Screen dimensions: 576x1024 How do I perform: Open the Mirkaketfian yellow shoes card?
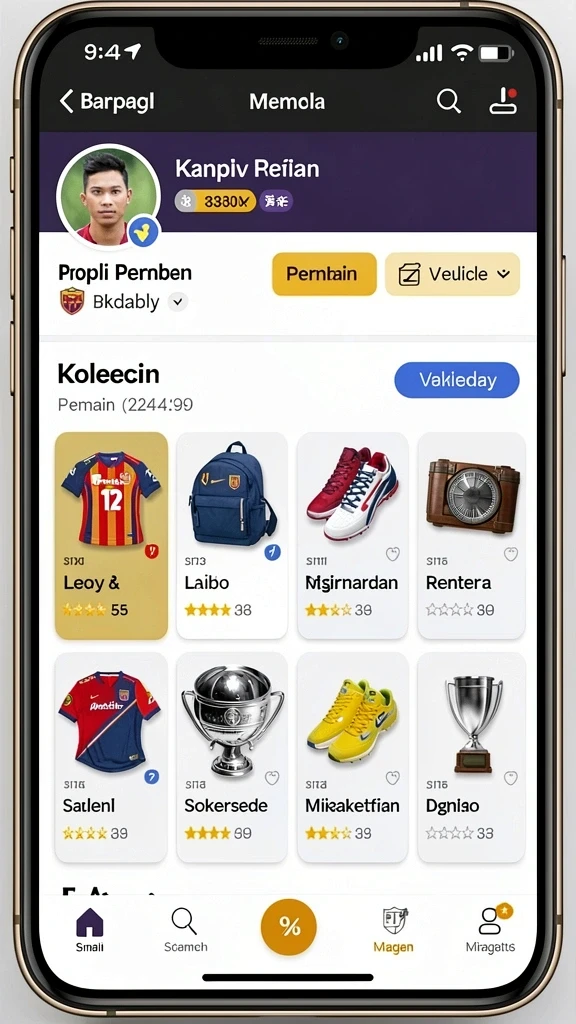(x=353, y=758)
